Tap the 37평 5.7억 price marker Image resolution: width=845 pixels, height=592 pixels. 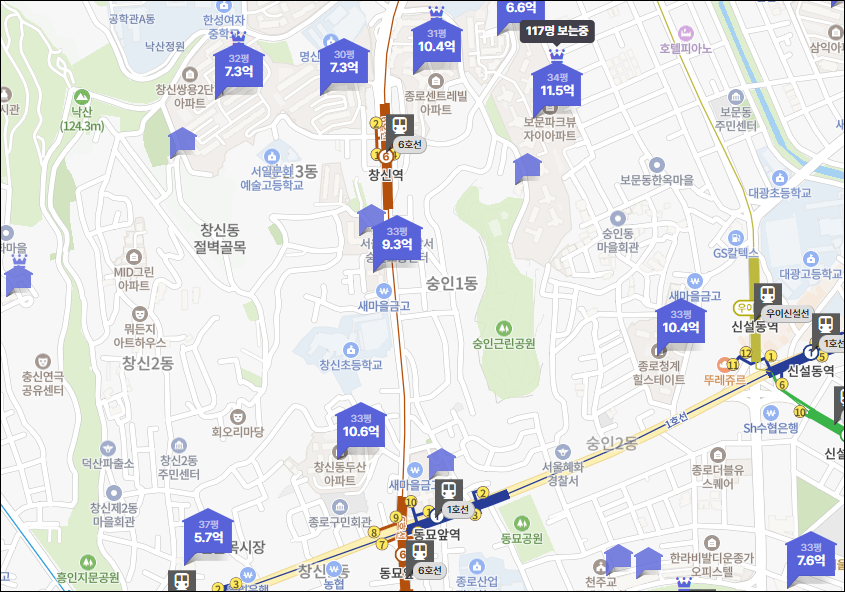click(x=208, y=532)
